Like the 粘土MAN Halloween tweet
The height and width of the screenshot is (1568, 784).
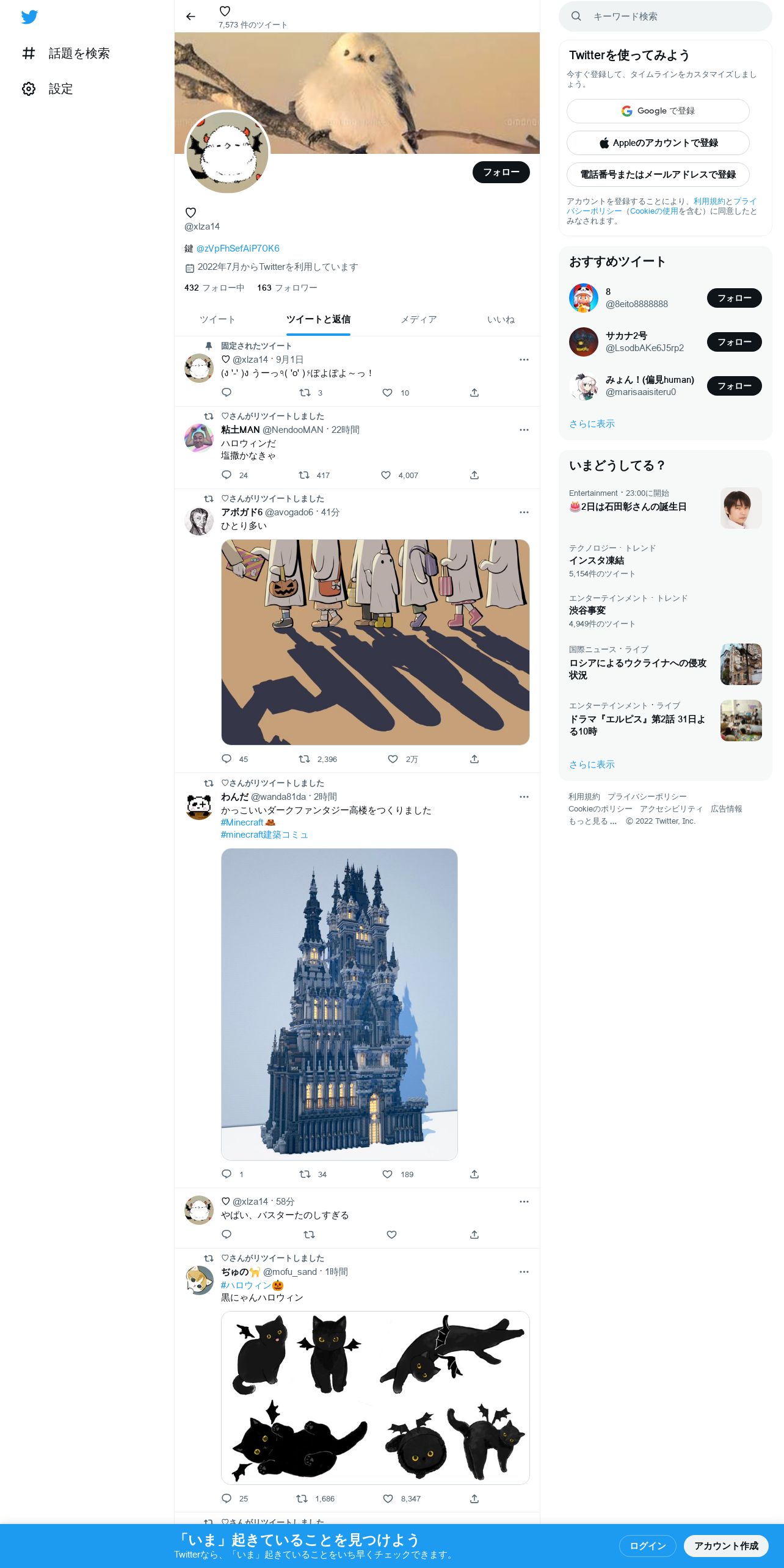[386, 475]
